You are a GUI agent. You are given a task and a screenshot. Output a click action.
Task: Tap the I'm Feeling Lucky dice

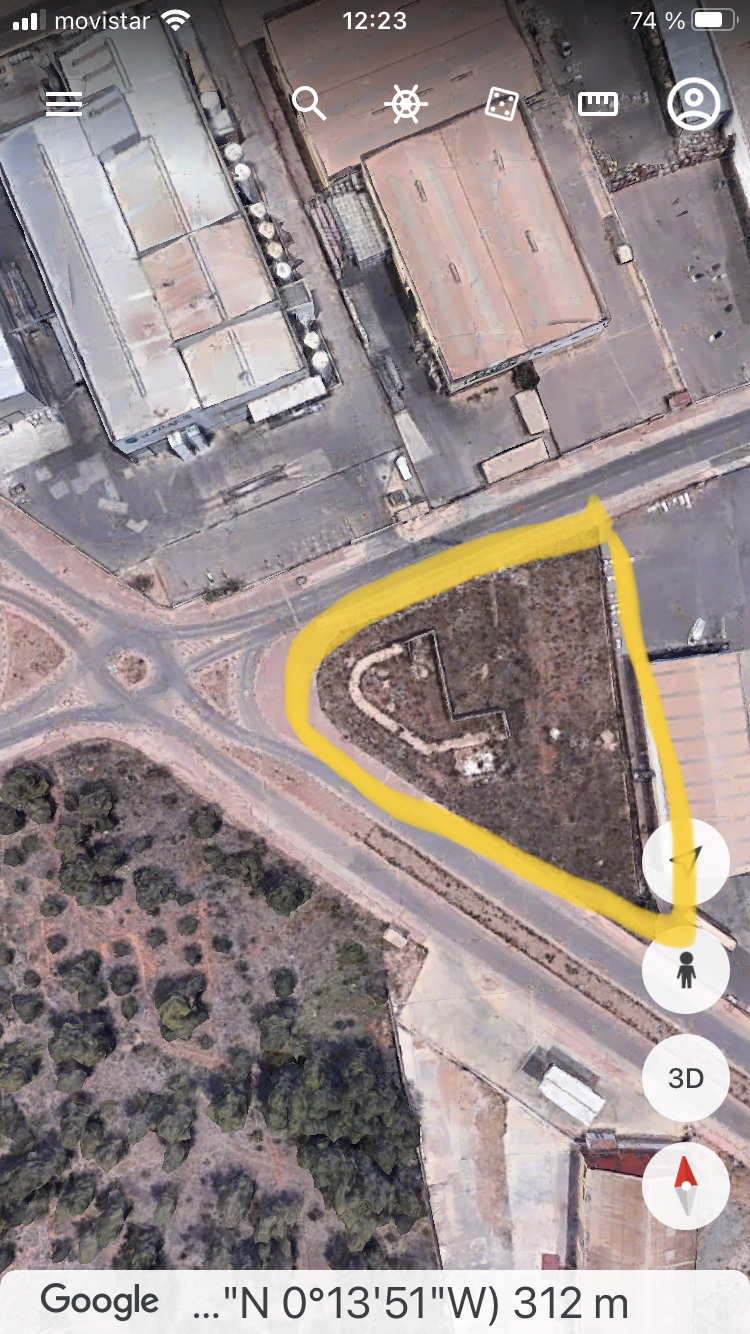502,104
